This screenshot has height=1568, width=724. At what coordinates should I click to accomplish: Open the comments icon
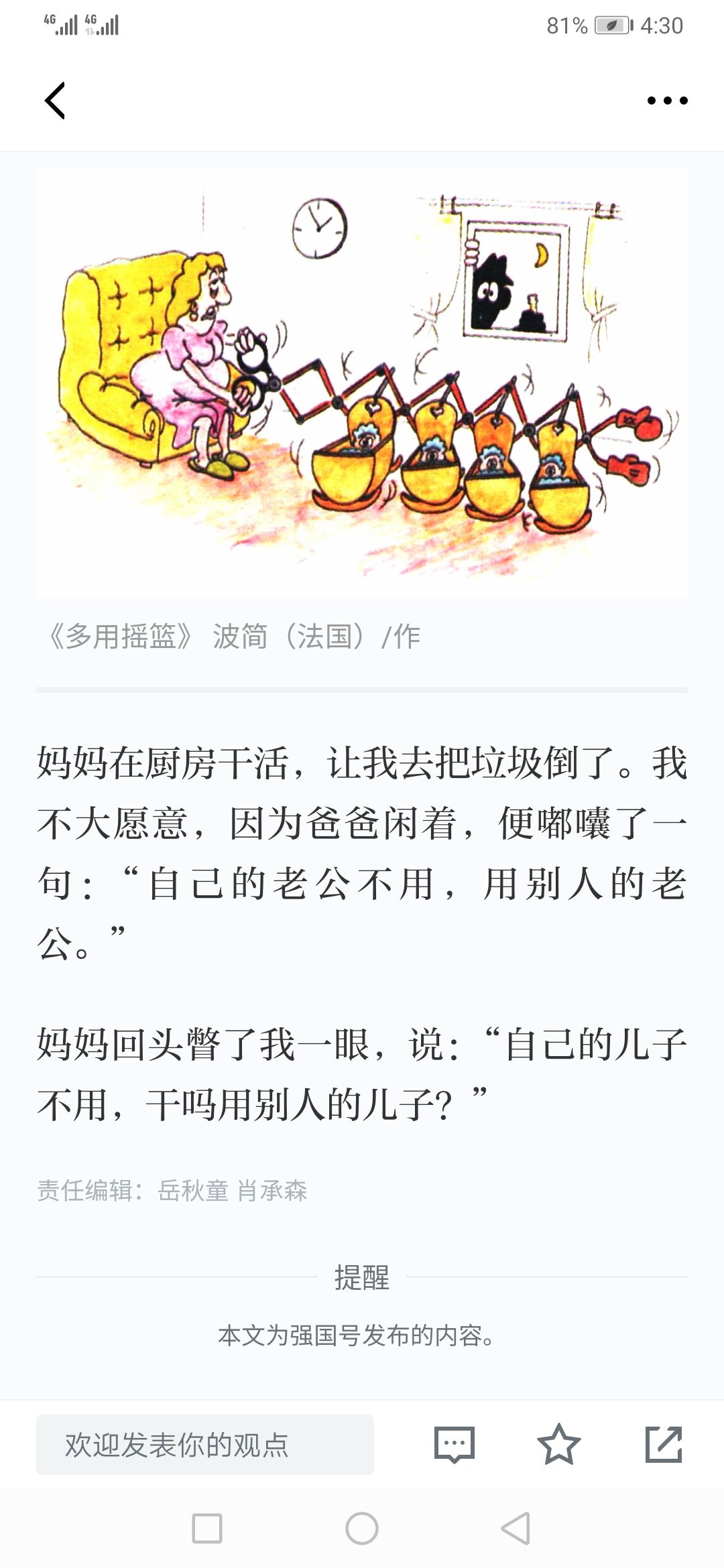455,1445
